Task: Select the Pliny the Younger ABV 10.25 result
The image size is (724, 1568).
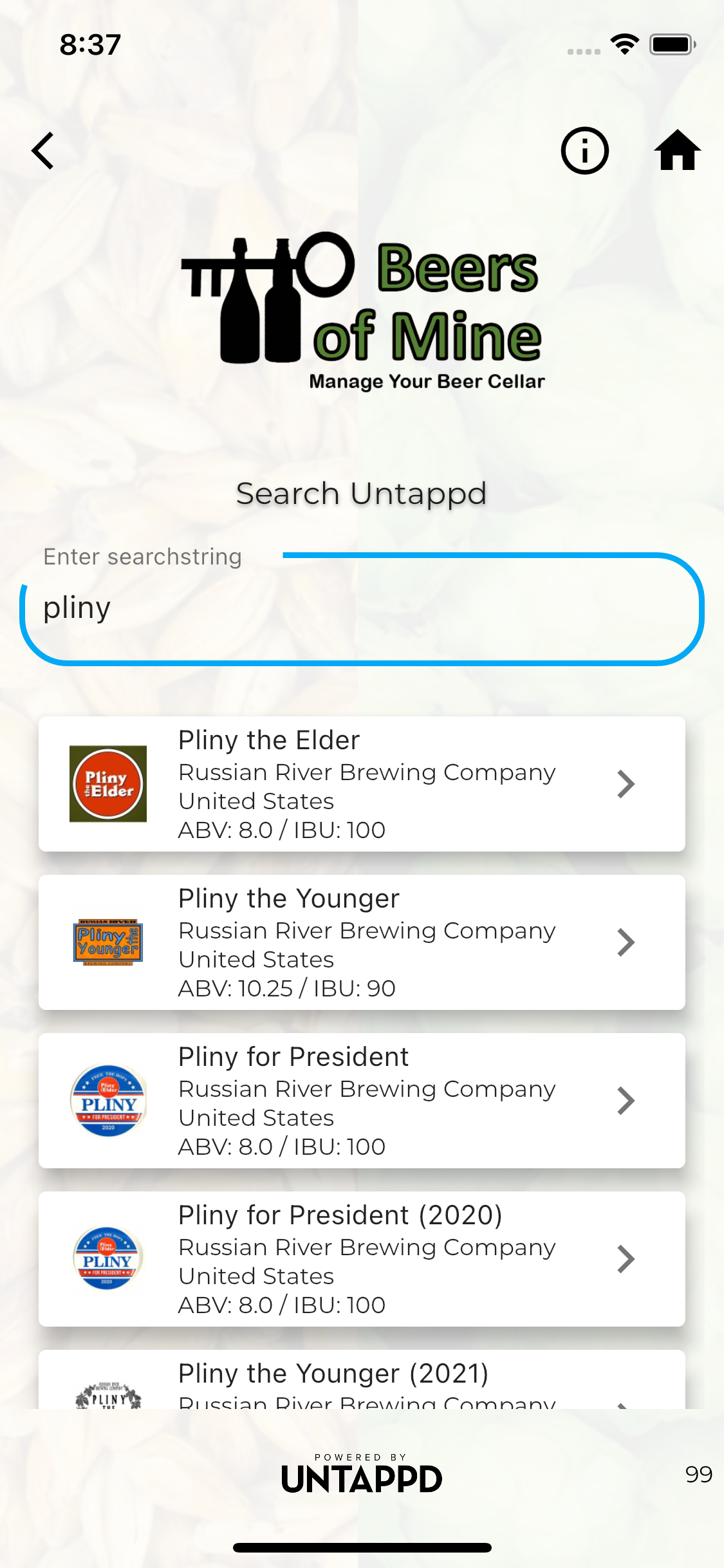Action: [x=362, y=942]
